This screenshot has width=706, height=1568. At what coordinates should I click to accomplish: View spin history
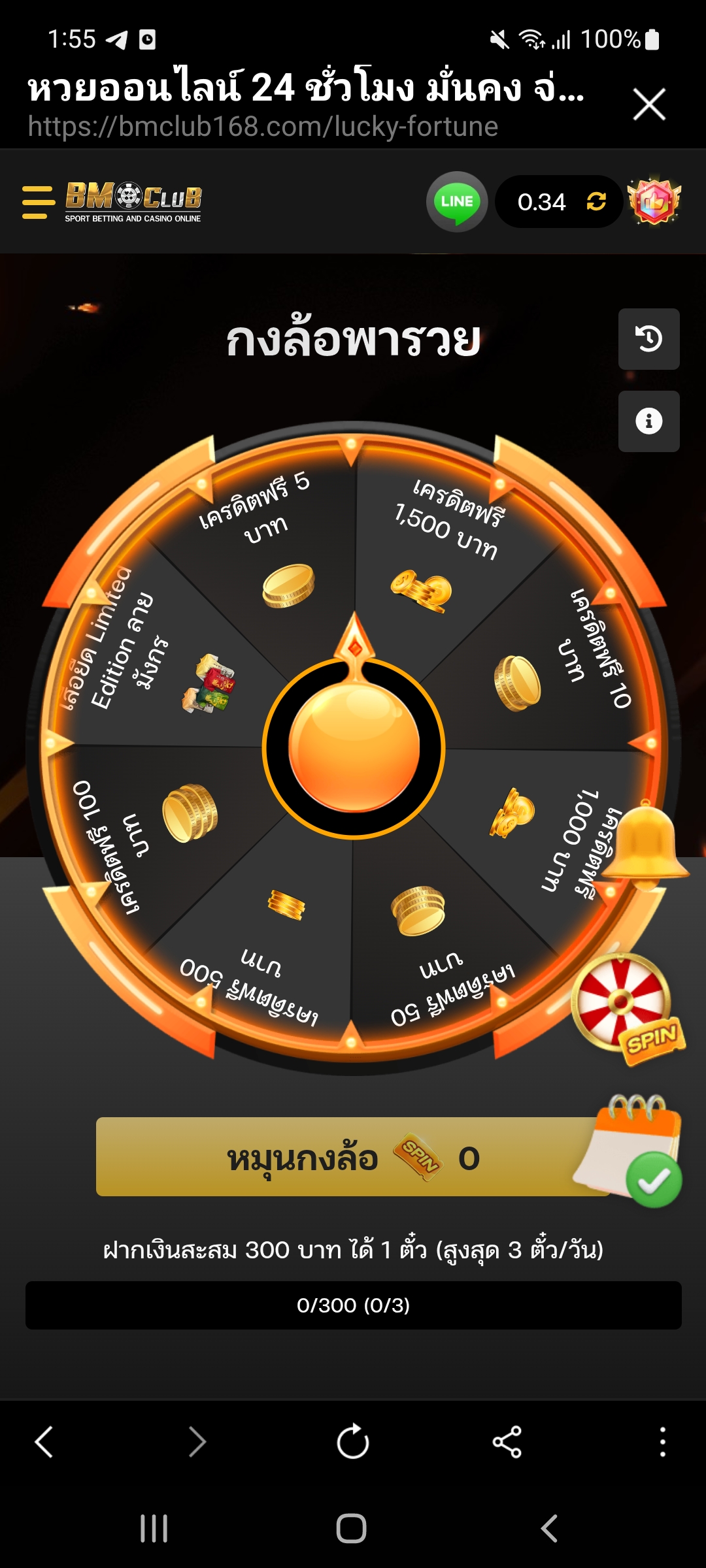[648, 339]
